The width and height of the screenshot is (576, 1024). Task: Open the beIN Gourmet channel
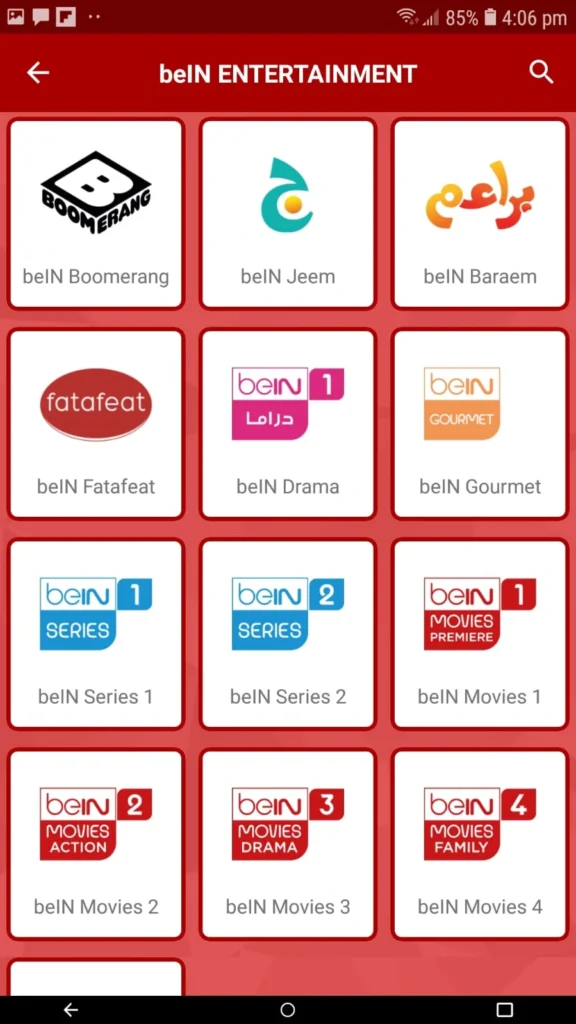tap(480, 424)
